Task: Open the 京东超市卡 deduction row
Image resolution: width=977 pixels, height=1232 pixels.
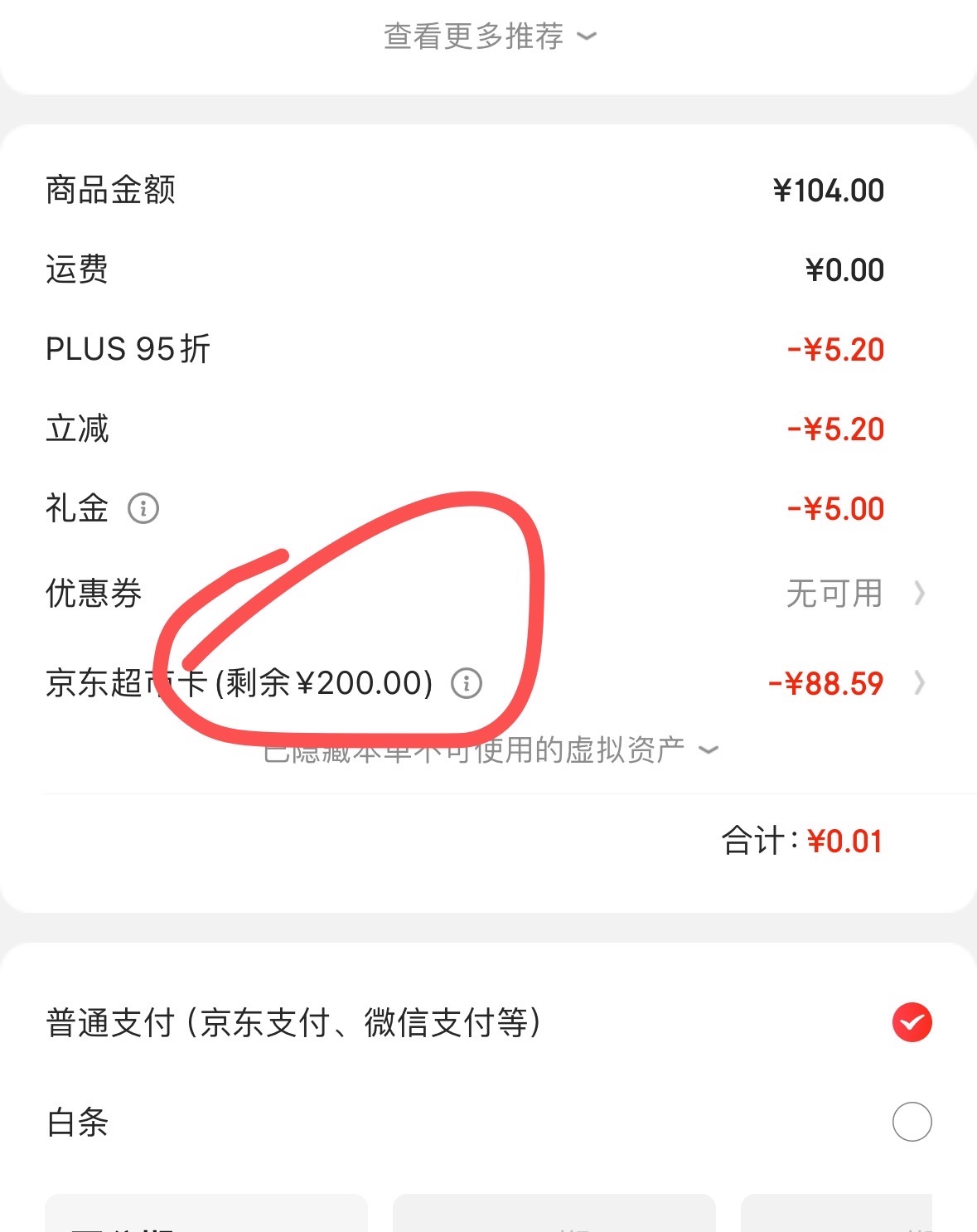Action: click(x=844, y=684)
